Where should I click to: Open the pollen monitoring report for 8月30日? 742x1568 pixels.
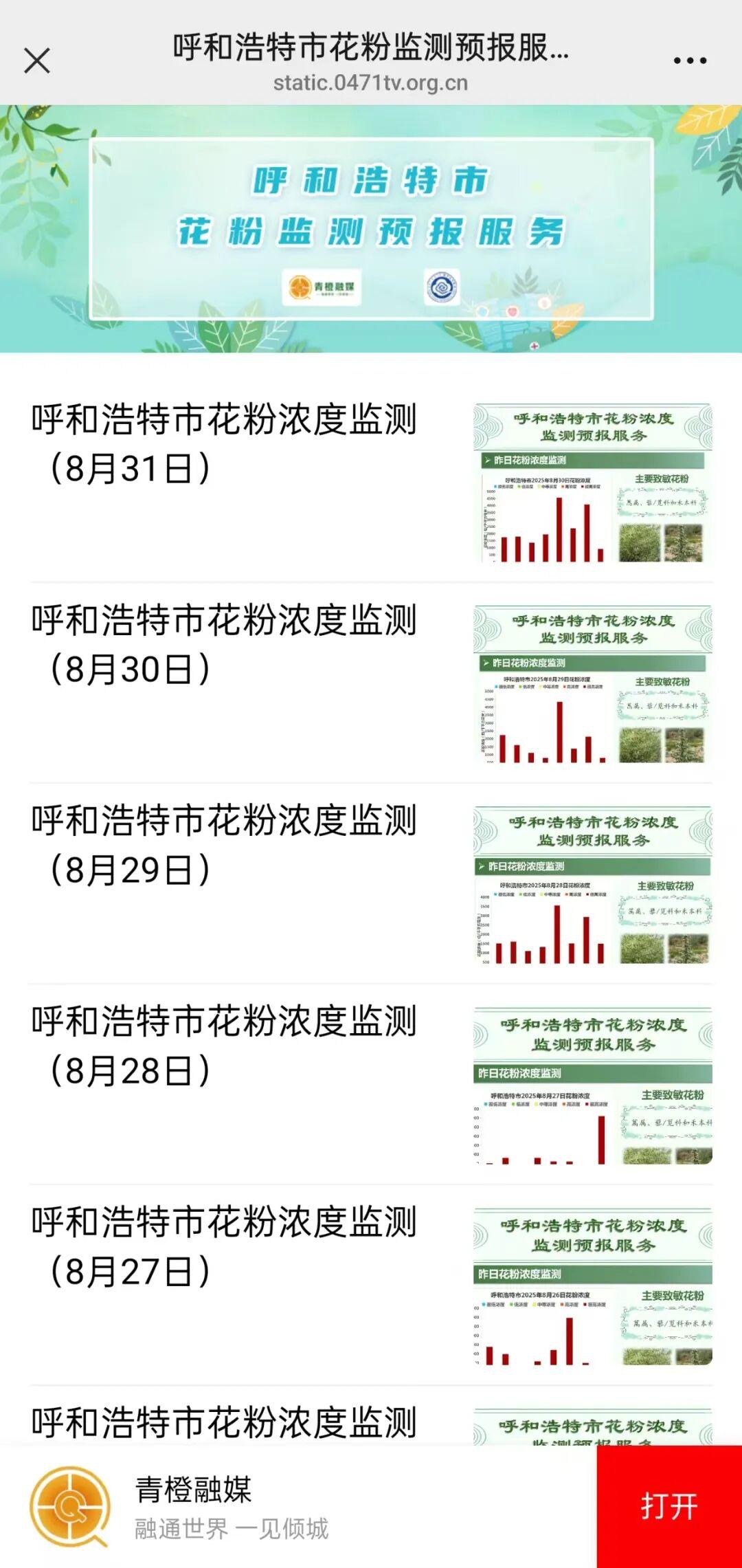[x=224, y=645]
